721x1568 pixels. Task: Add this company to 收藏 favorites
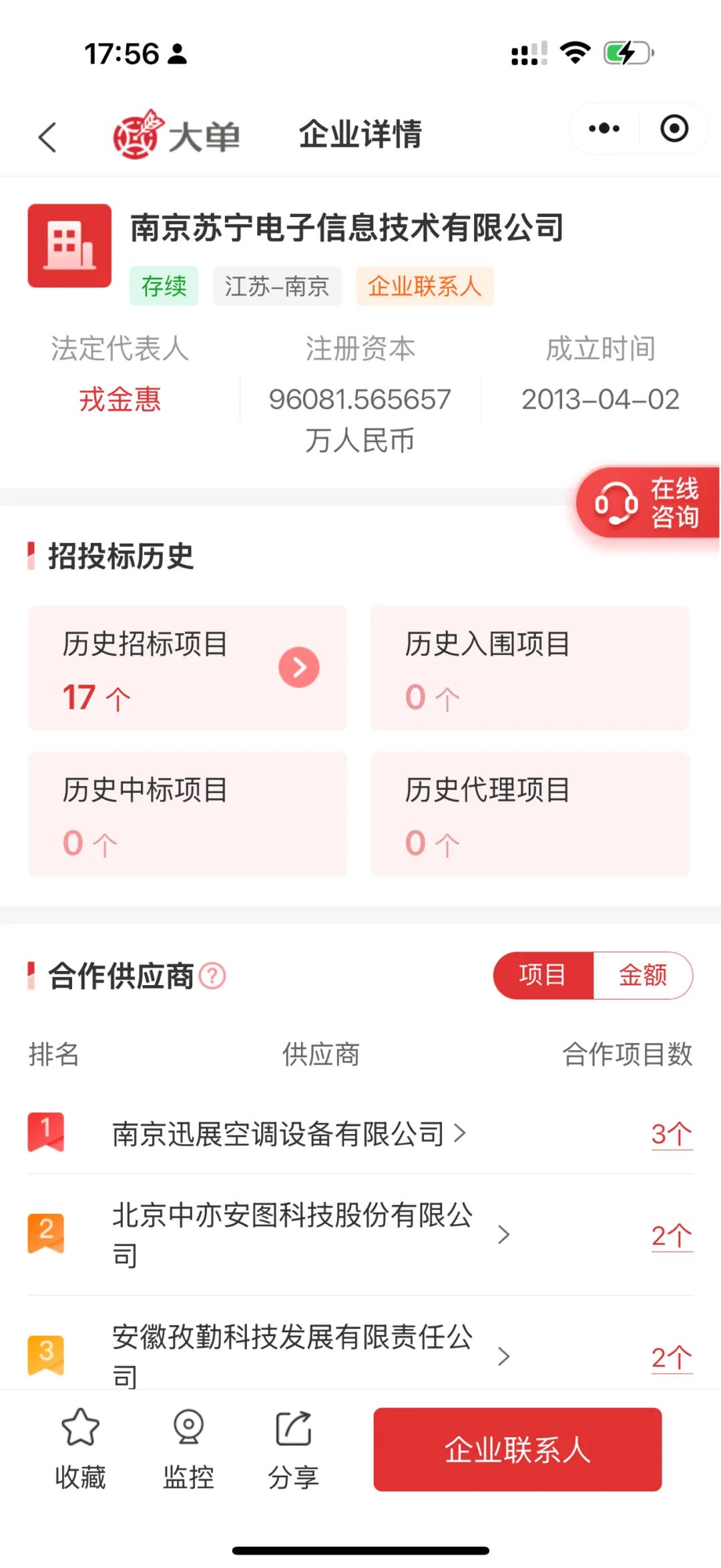click(80, 1449)
